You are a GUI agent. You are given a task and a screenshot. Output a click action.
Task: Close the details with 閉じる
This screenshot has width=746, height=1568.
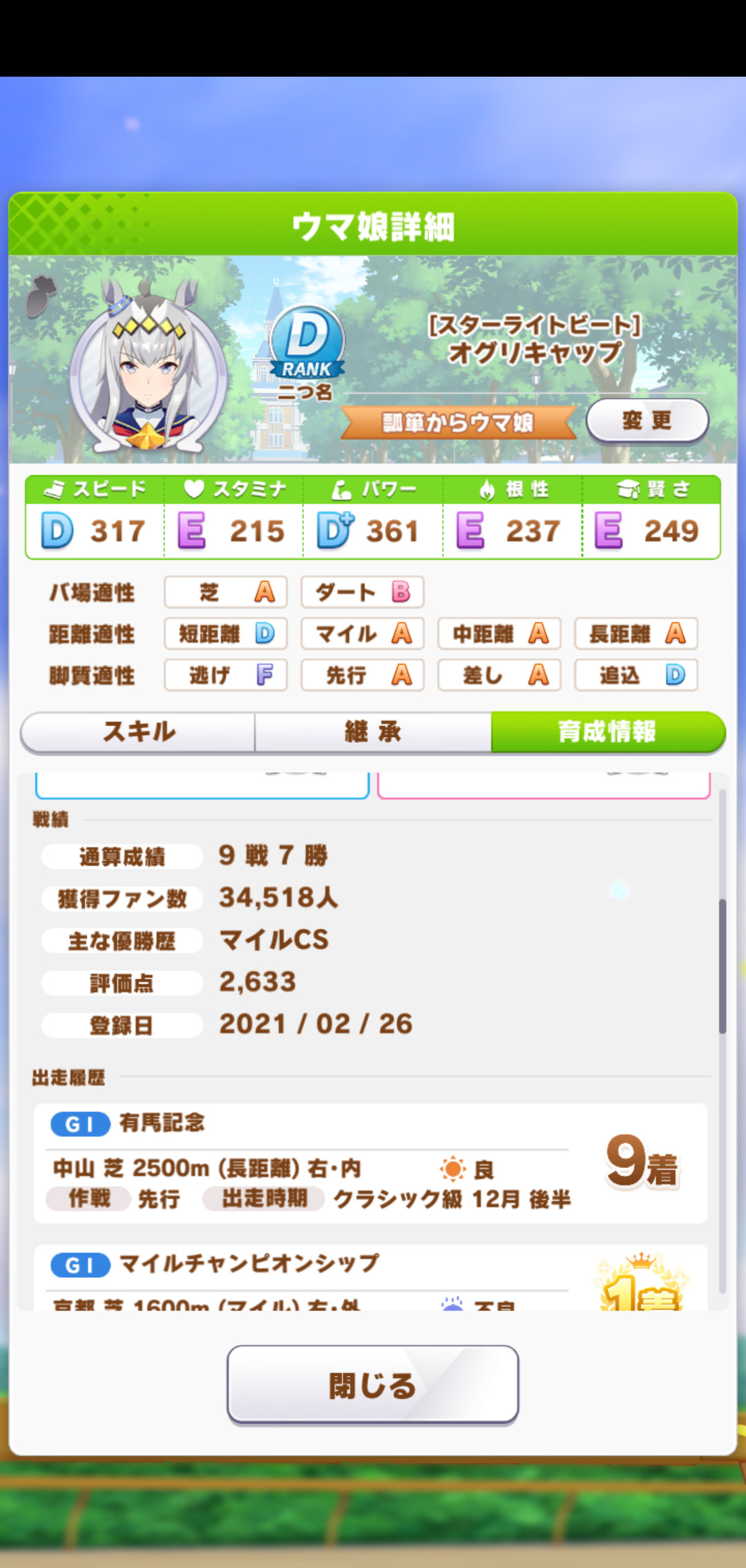pyautogui.click(x=373, y=1385)
